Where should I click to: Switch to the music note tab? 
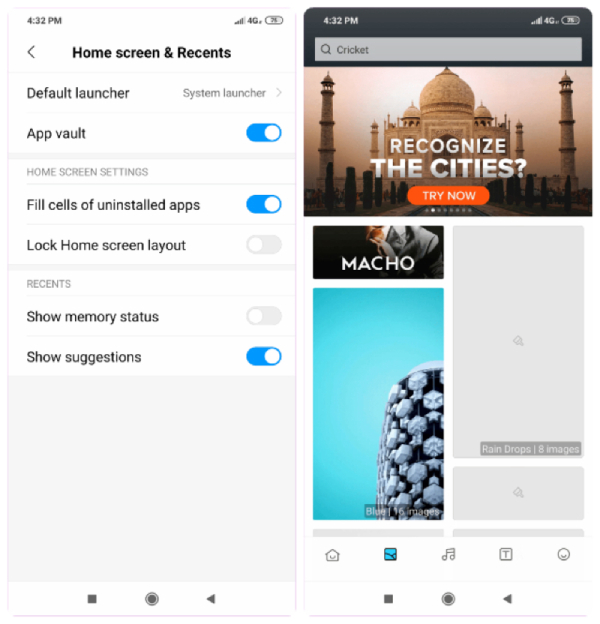(448, 555)
